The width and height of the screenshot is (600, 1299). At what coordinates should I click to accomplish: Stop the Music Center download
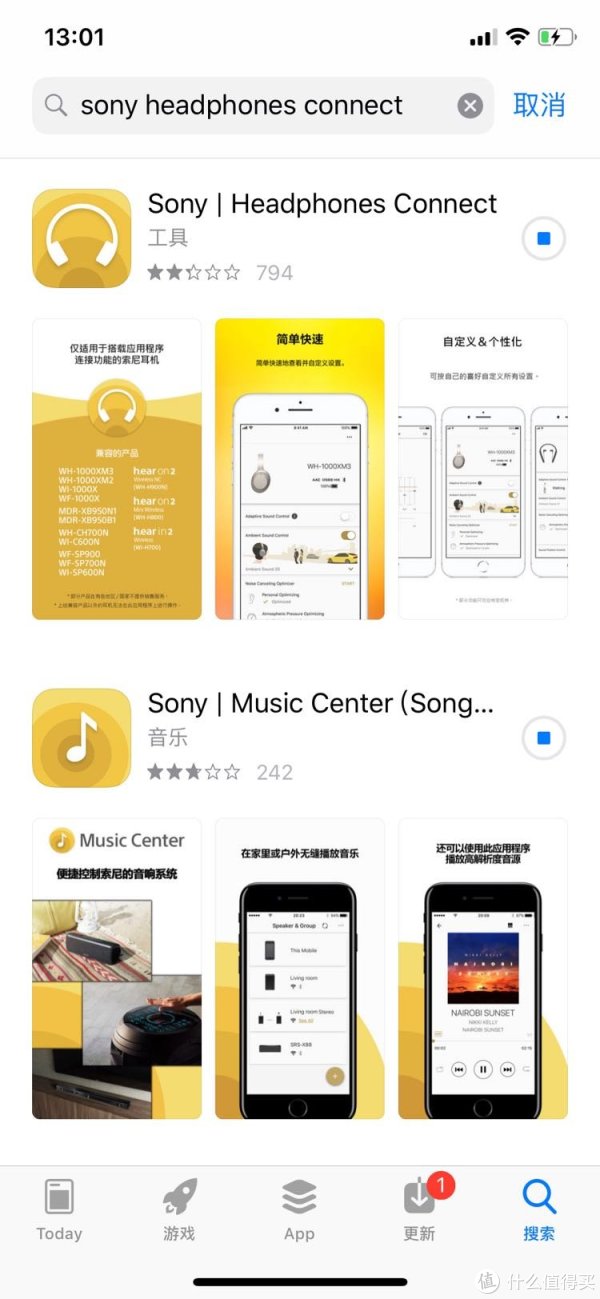click(x=544, y=738)
